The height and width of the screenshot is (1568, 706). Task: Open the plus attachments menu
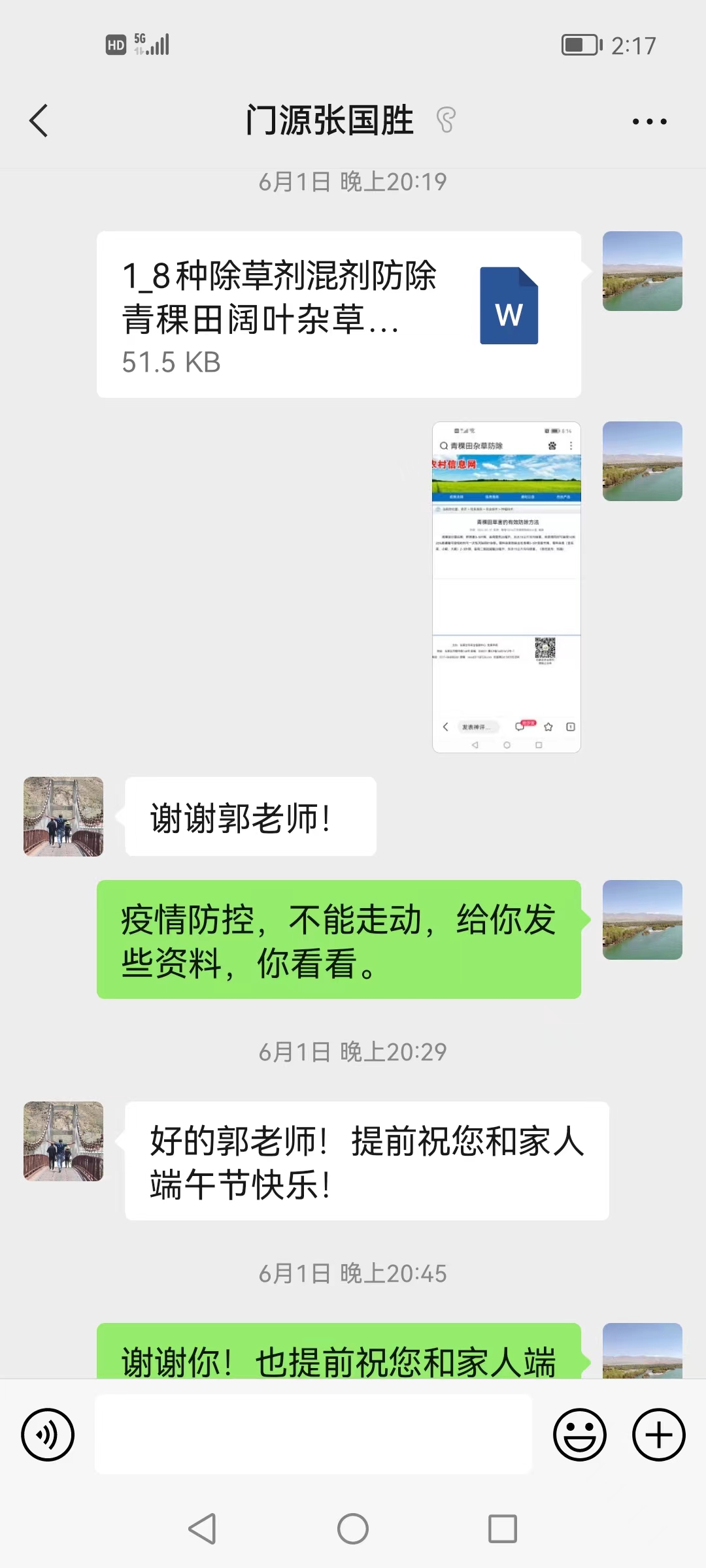point(658,1435)
